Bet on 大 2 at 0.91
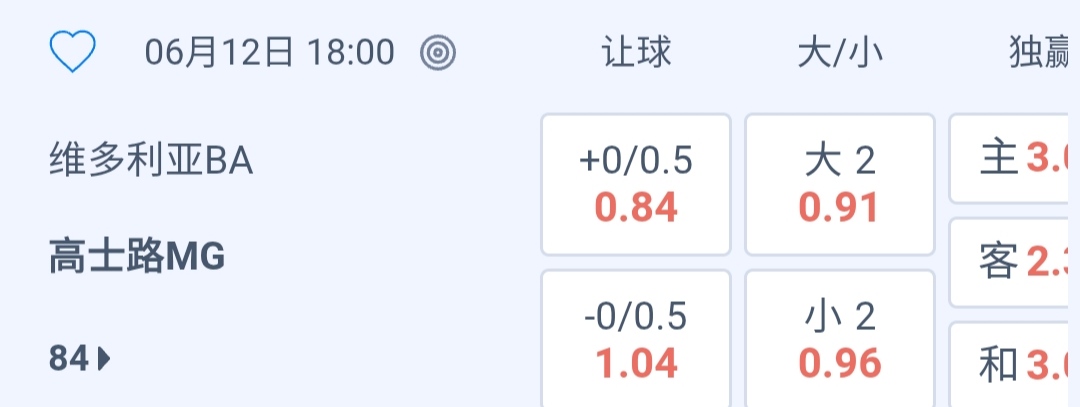 point(839,185)
